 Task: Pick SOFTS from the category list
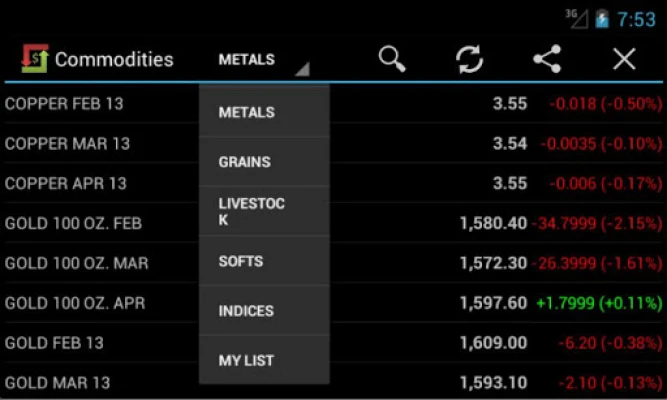point(264,261)
